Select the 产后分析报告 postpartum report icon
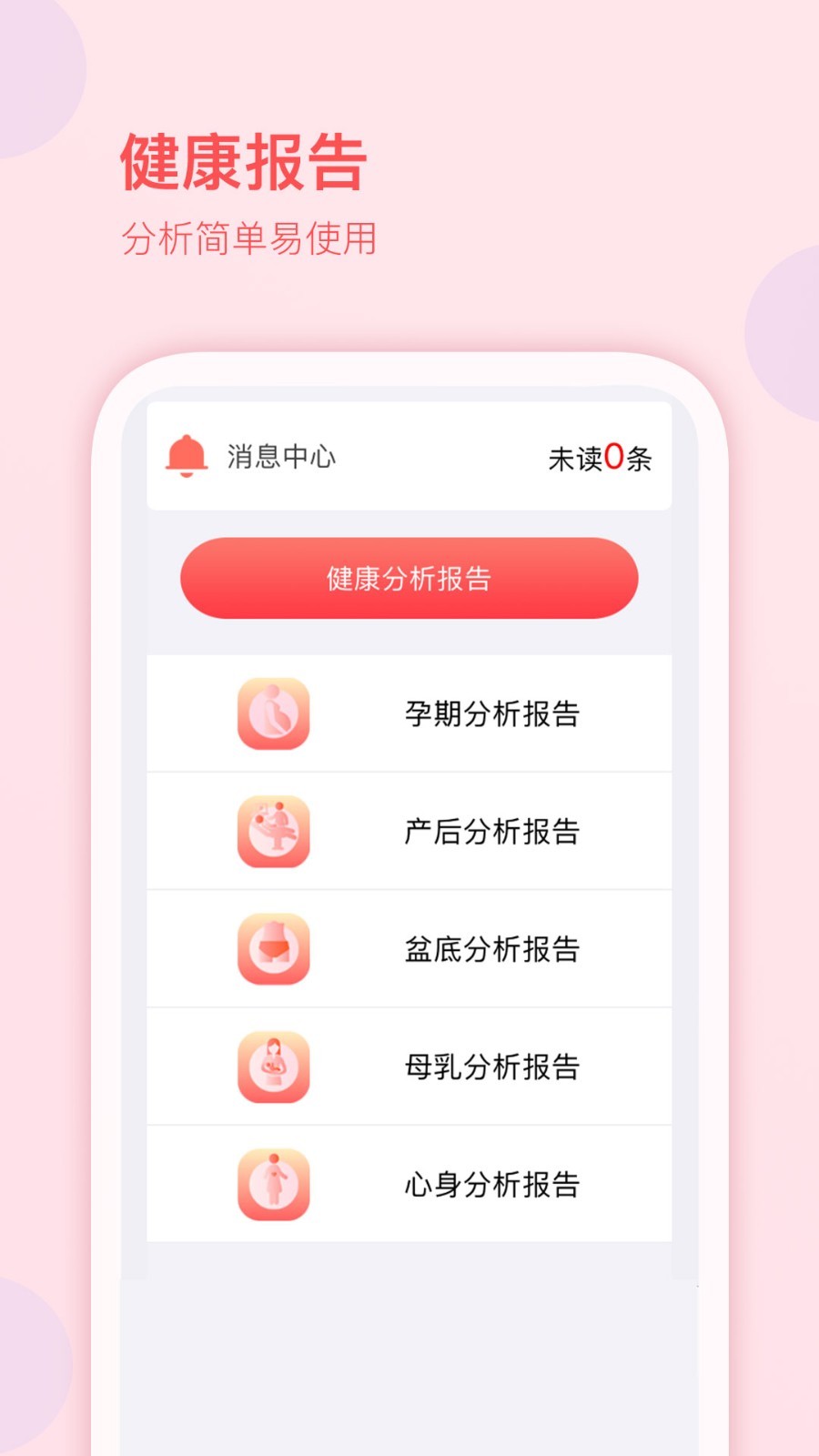 point(273,831)
